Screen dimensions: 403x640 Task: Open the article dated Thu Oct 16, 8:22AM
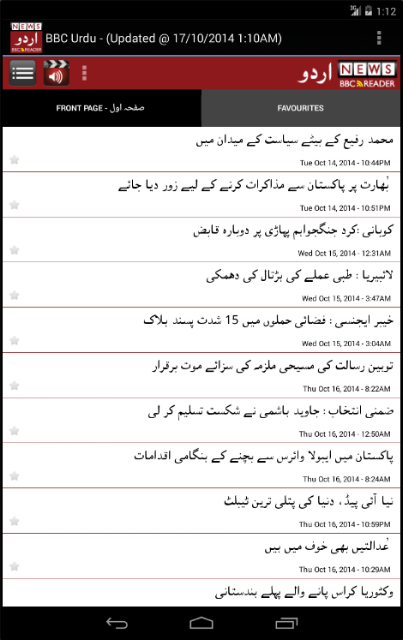(201, 376)
